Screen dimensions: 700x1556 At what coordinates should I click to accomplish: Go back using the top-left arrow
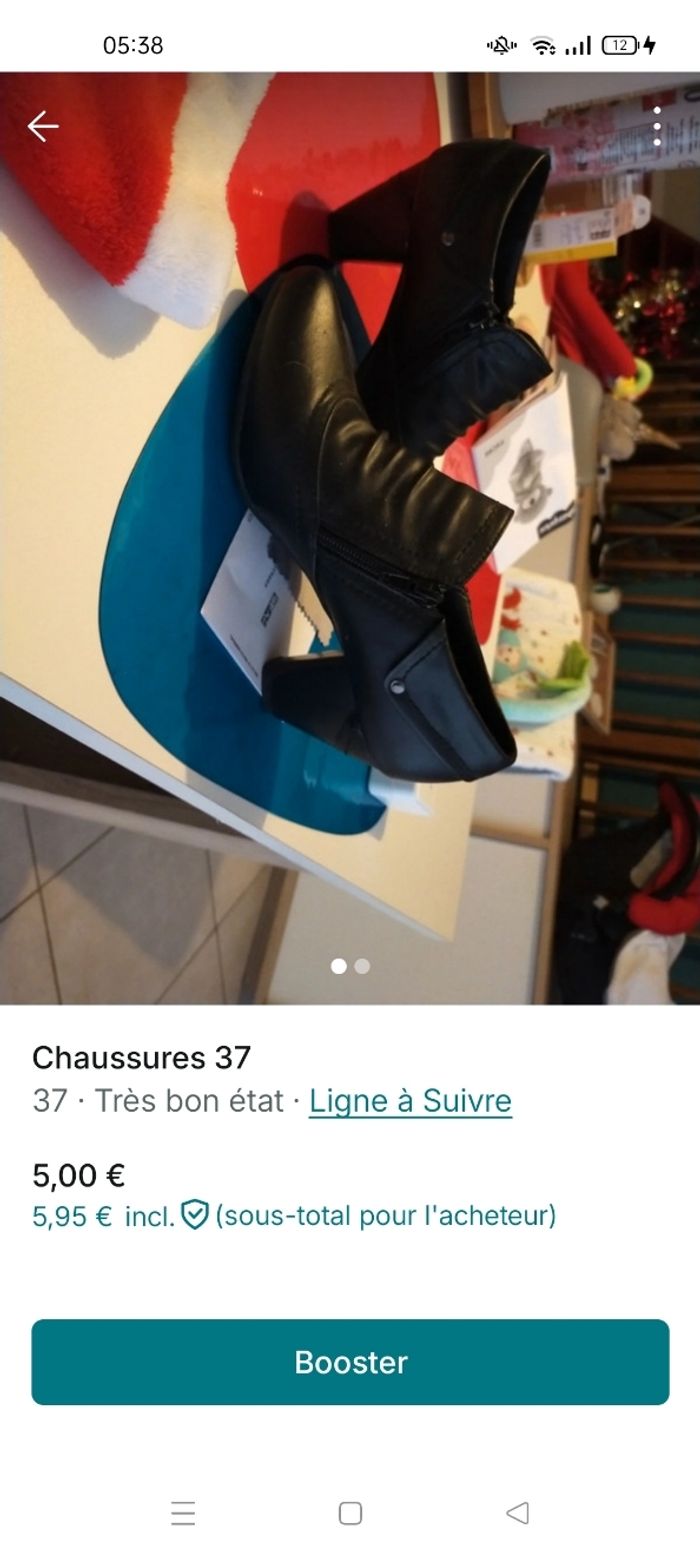point(43,127)
